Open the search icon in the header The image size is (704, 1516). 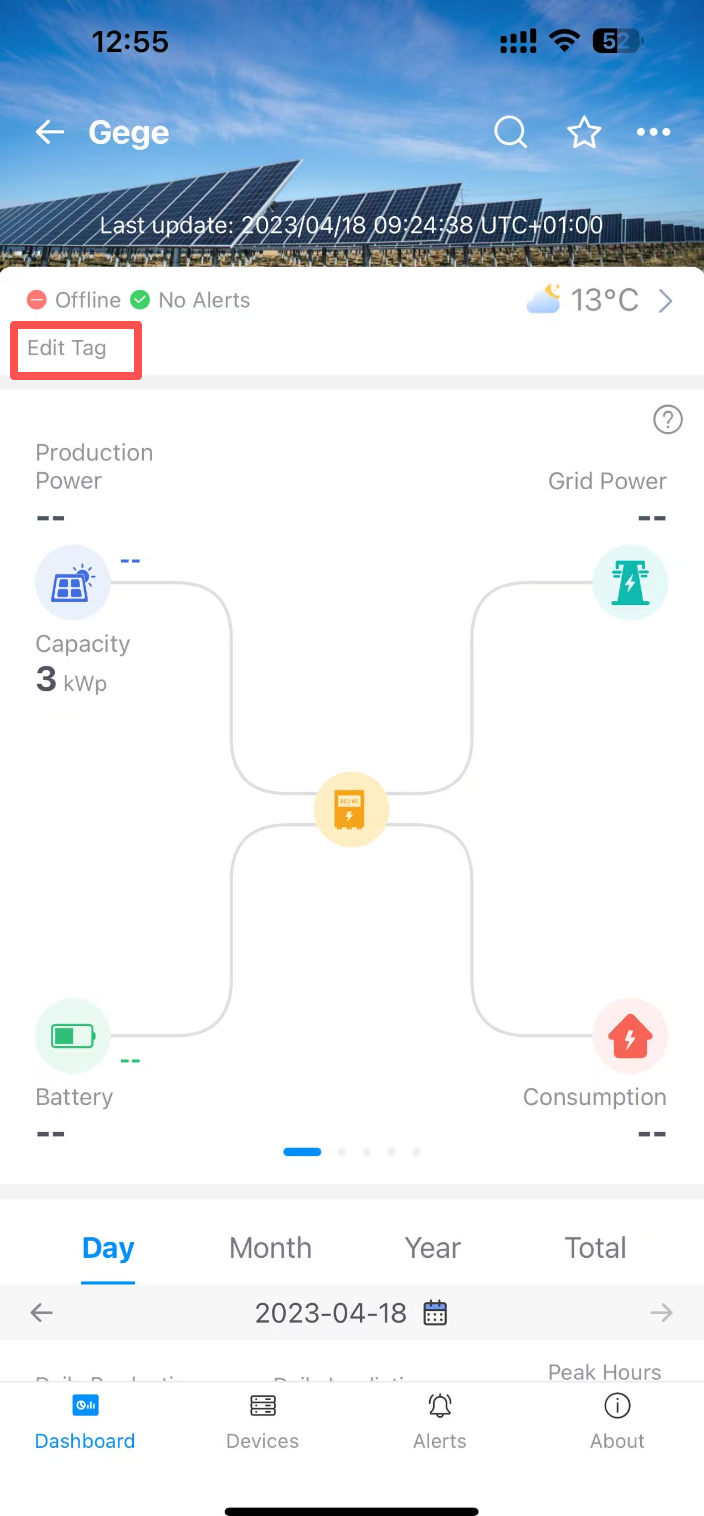510,132
